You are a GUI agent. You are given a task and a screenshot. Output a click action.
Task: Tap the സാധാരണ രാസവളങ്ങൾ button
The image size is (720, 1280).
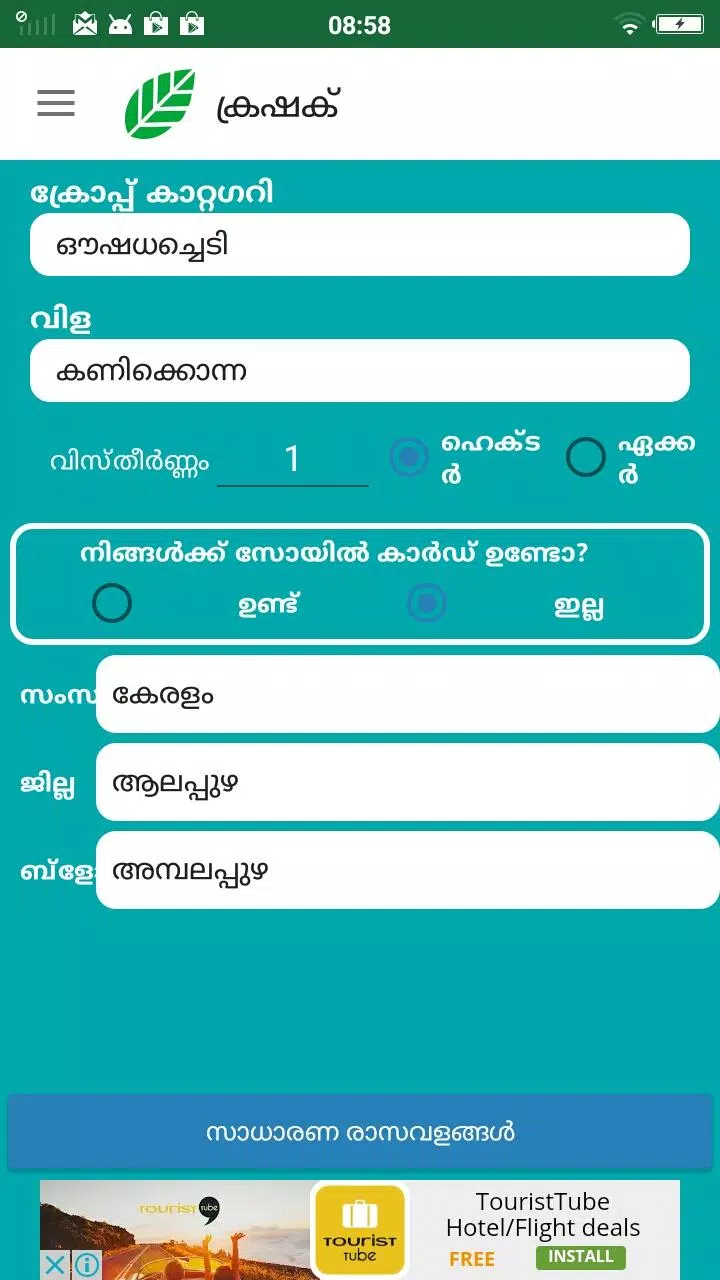(x=360, y=1133)
